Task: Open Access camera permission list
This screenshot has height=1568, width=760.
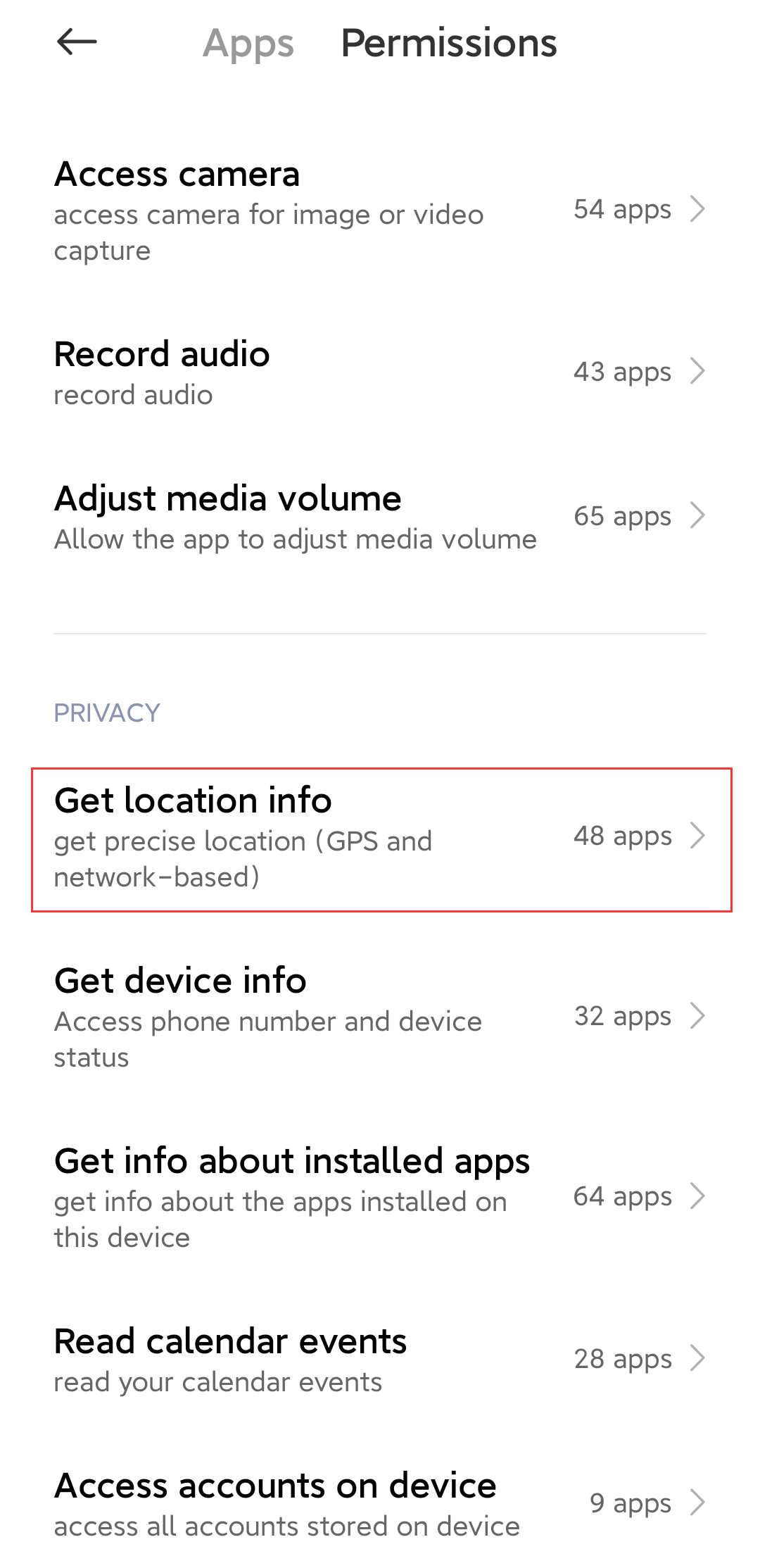Action: [x=380, y=210]
